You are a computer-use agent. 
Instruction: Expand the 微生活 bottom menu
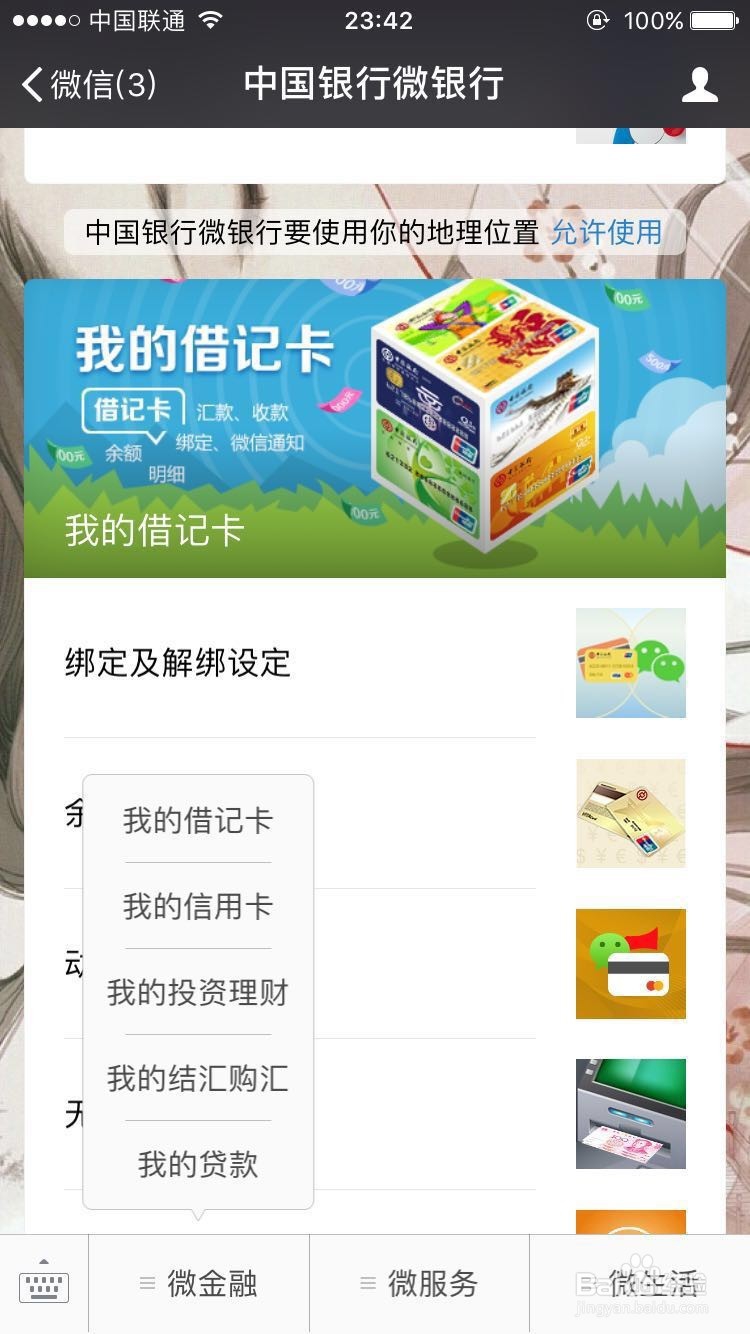tap(645, 1285)
